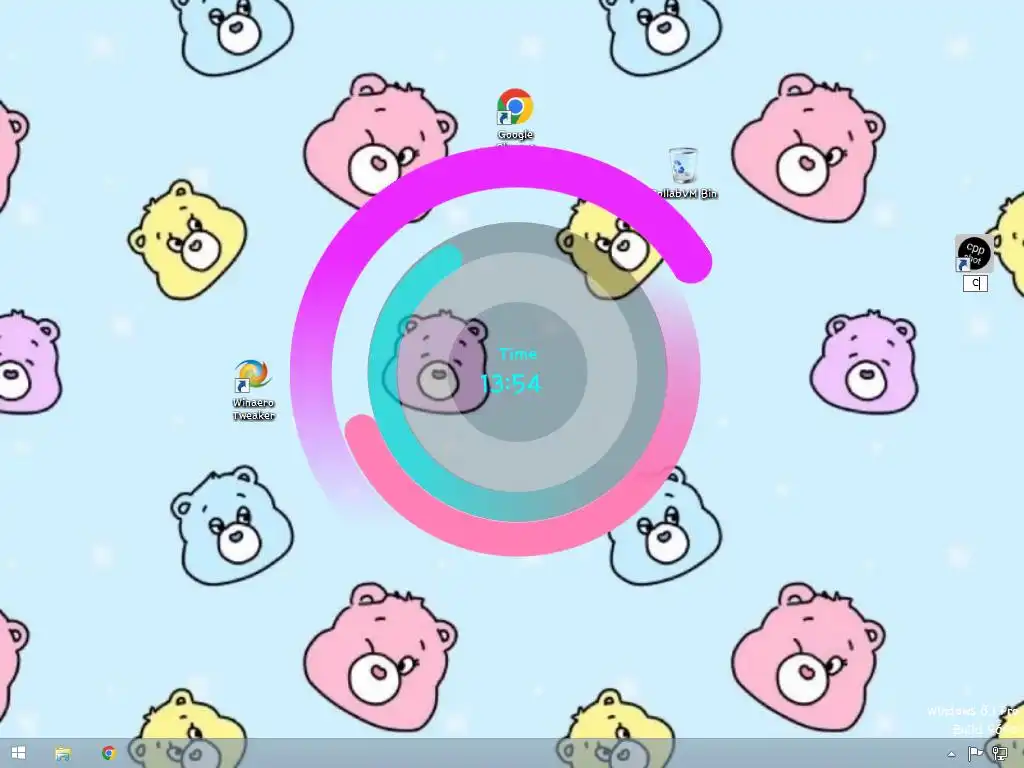Launch Chrome from the taskbar

pyautogui.click(x=108, y=753)
